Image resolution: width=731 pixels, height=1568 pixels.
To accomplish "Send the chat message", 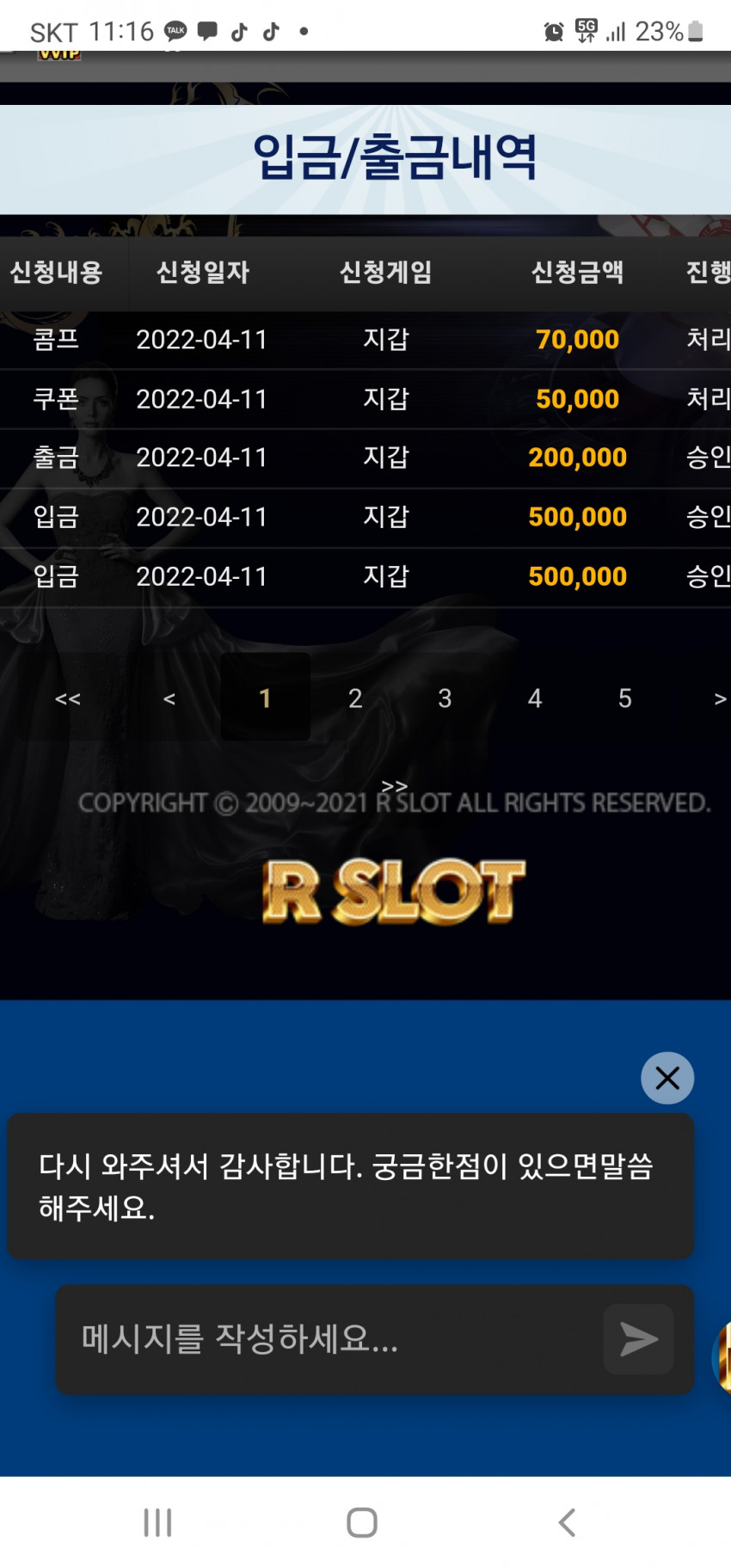I will [638, 1339].
